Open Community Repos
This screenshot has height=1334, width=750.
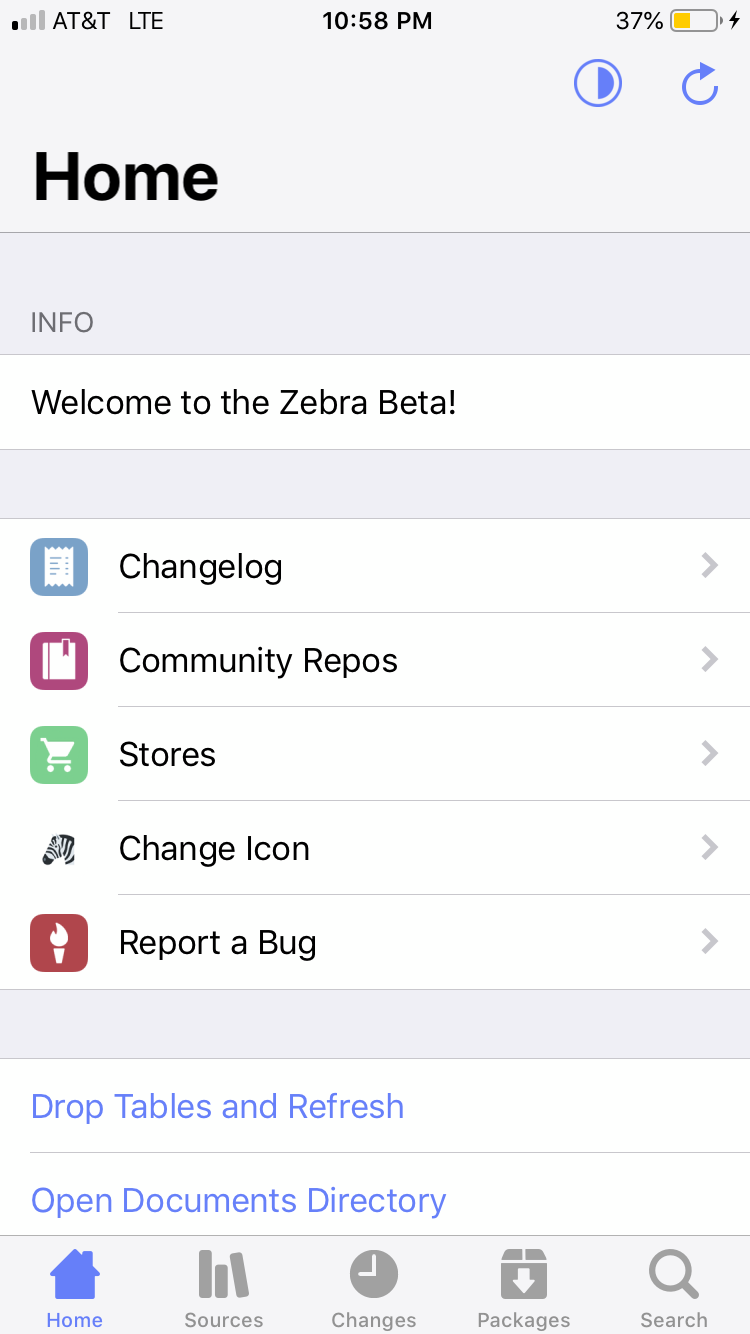coord(375,660)
